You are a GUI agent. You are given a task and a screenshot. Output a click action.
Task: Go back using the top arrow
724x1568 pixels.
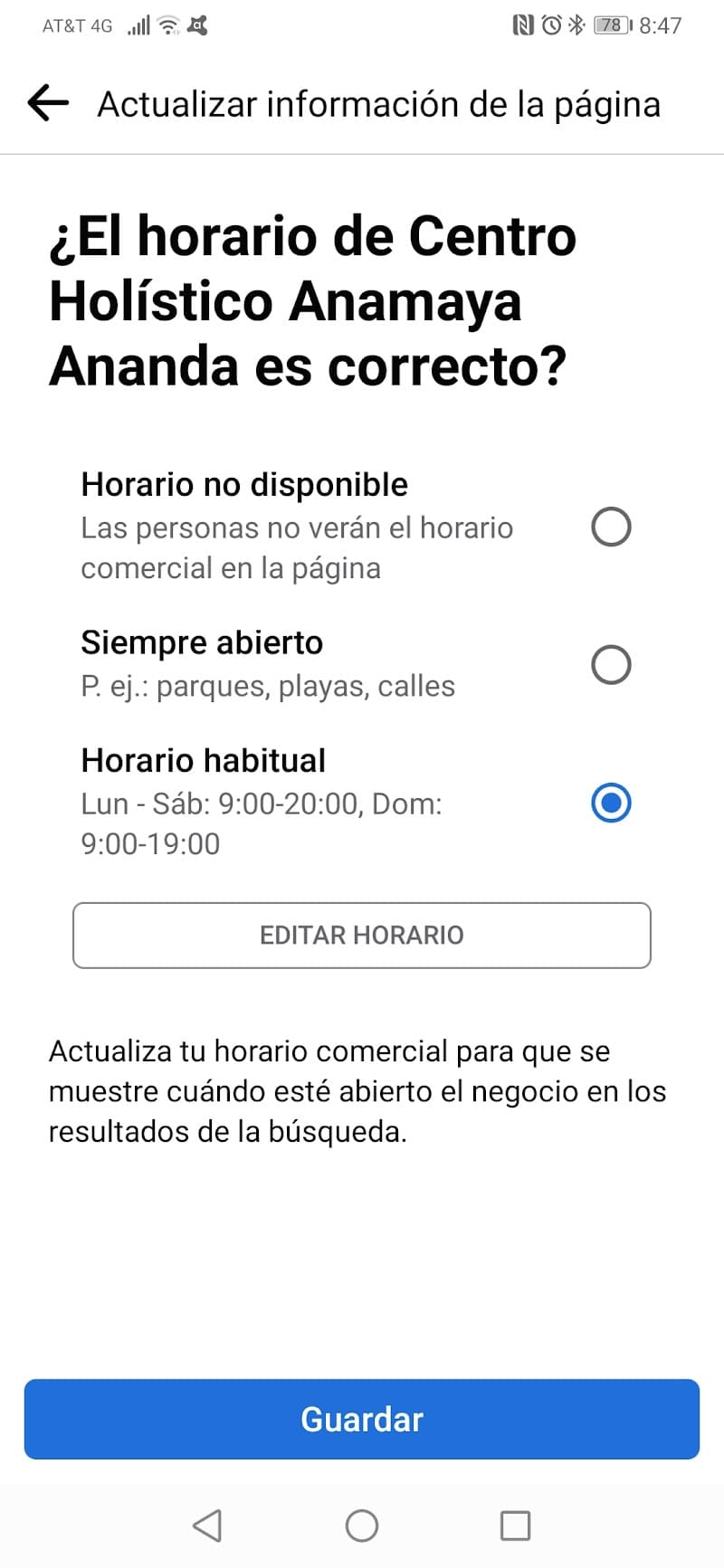click(48, 103)
